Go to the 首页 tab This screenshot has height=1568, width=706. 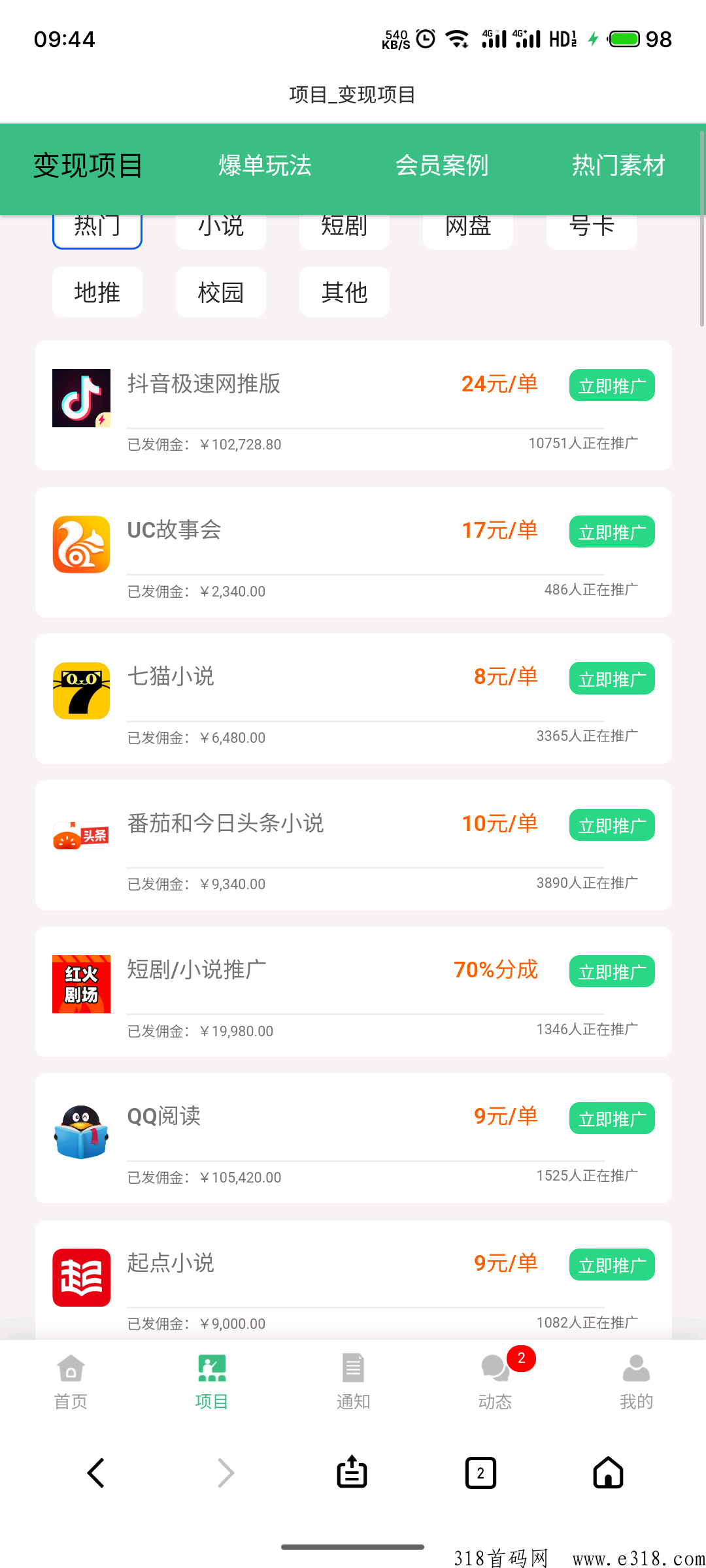[x=71, y=1381]
